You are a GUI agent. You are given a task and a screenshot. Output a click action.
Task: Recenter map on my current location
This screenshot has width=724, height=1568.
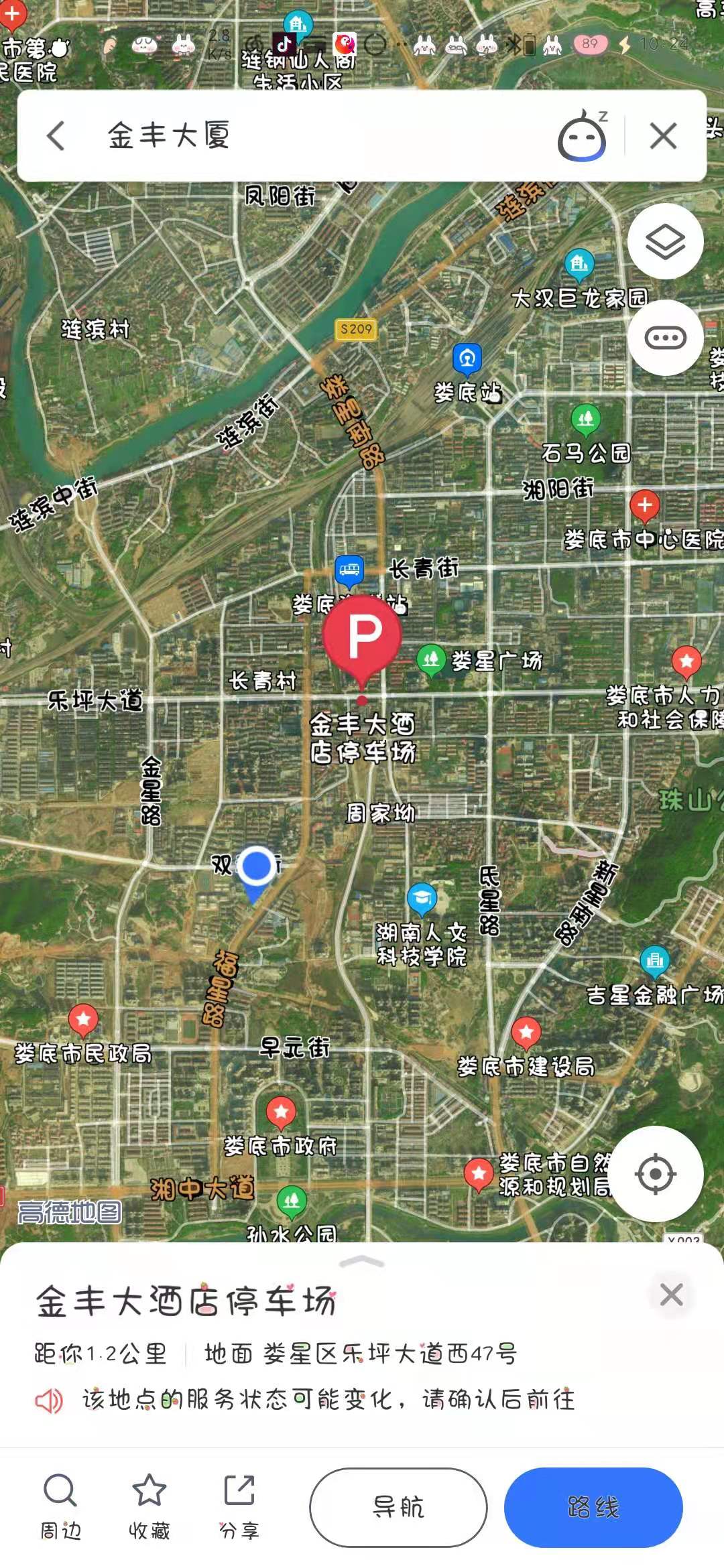(x=655, y=1174)
